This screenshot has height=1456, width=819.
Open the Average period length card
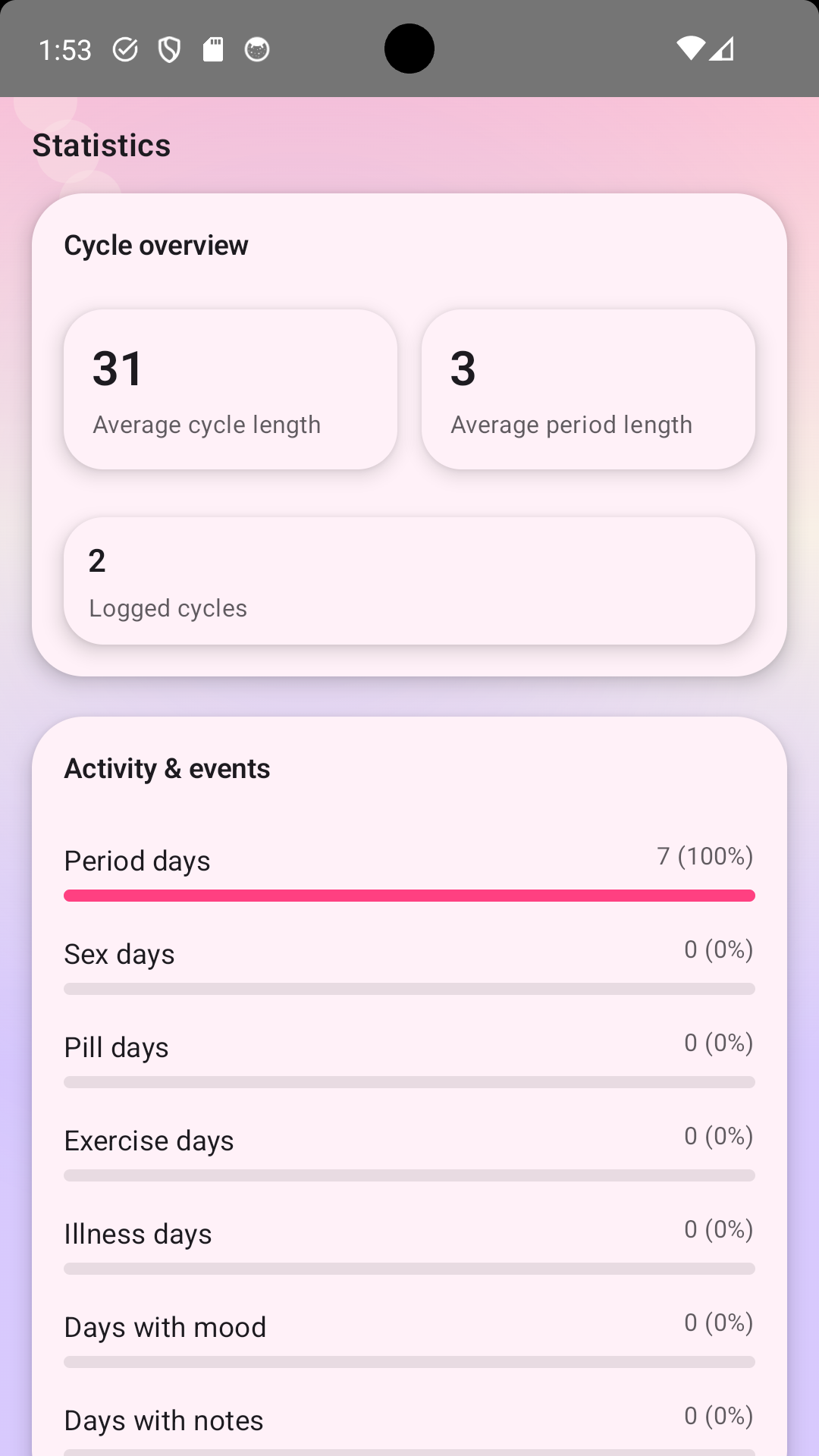pos(588,388)
